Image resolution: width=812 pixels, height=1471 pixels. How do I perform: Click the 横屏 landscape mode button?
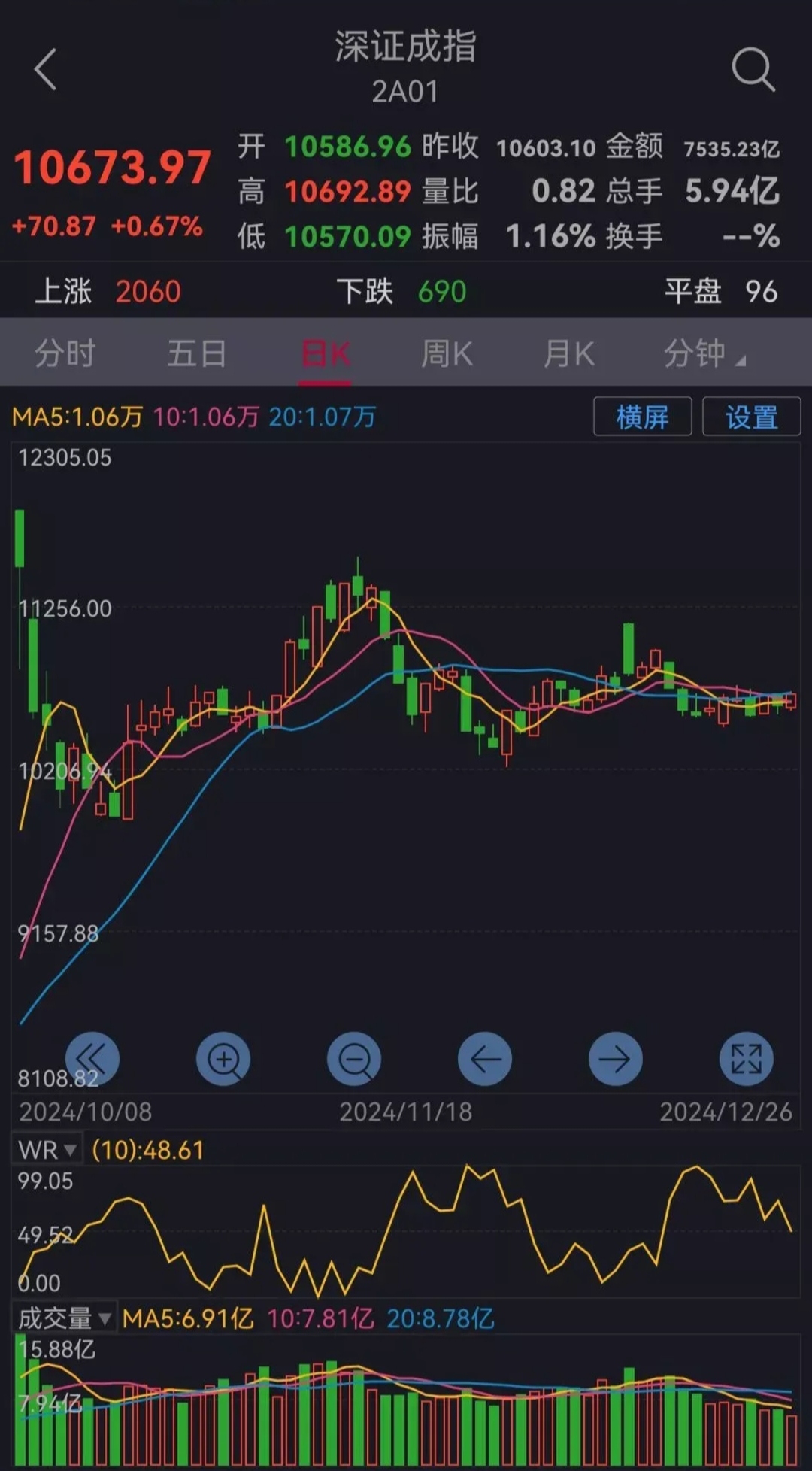pos(642,416)
